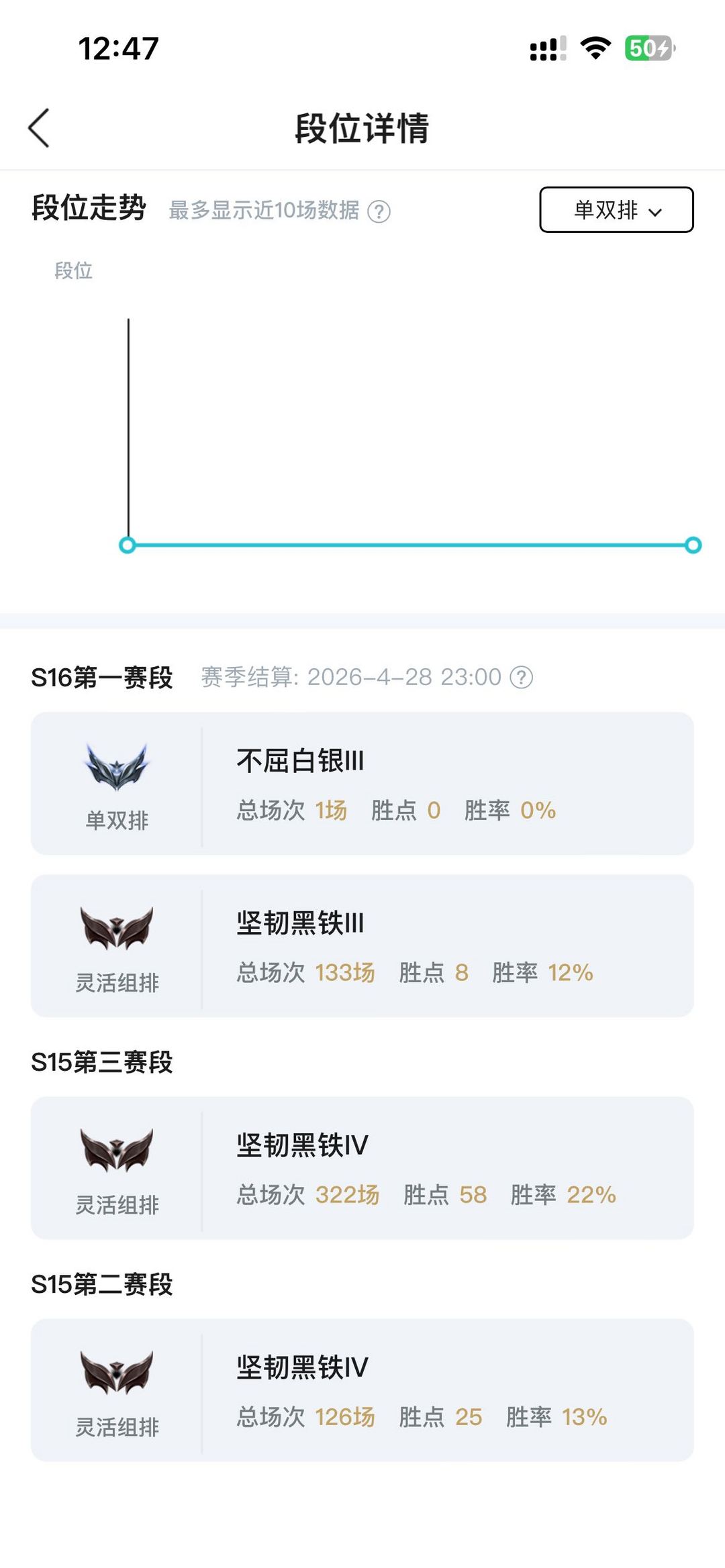Switch ranked trend view via 单双排 selector
Viewport: 725px width, 1568px height.
pyautogui.click(x=615, y=210)
